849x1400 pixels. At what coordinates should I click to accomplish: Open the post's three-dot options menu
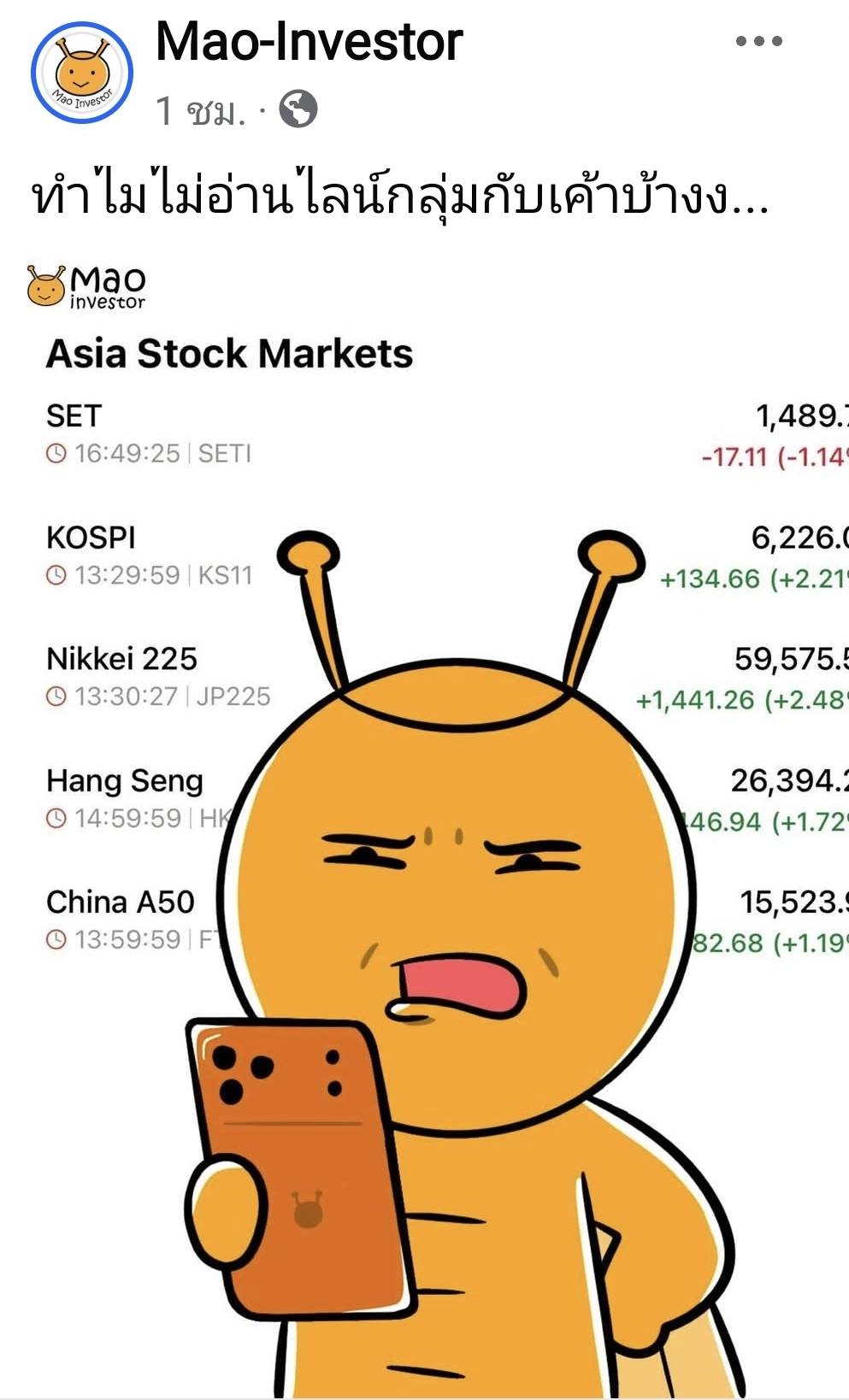click(x=758, y=41)
